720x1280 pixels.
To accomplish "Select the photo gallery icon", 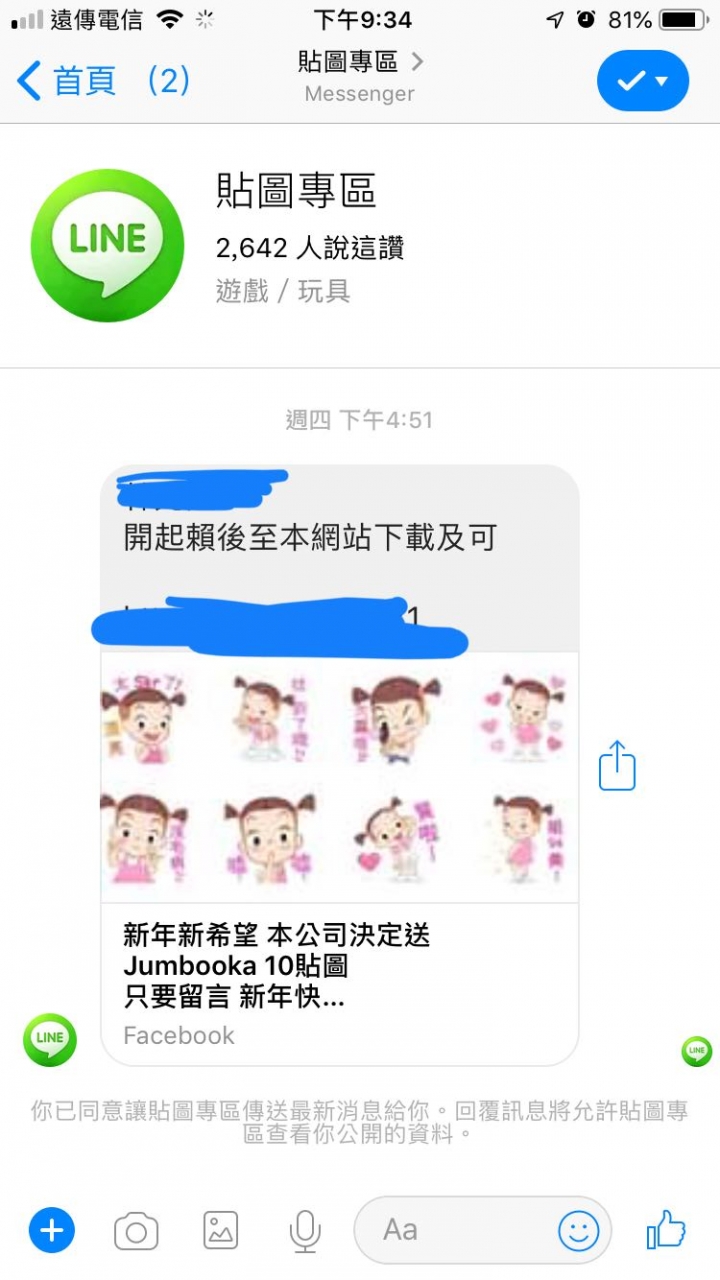I will (x=221, y=1230).
